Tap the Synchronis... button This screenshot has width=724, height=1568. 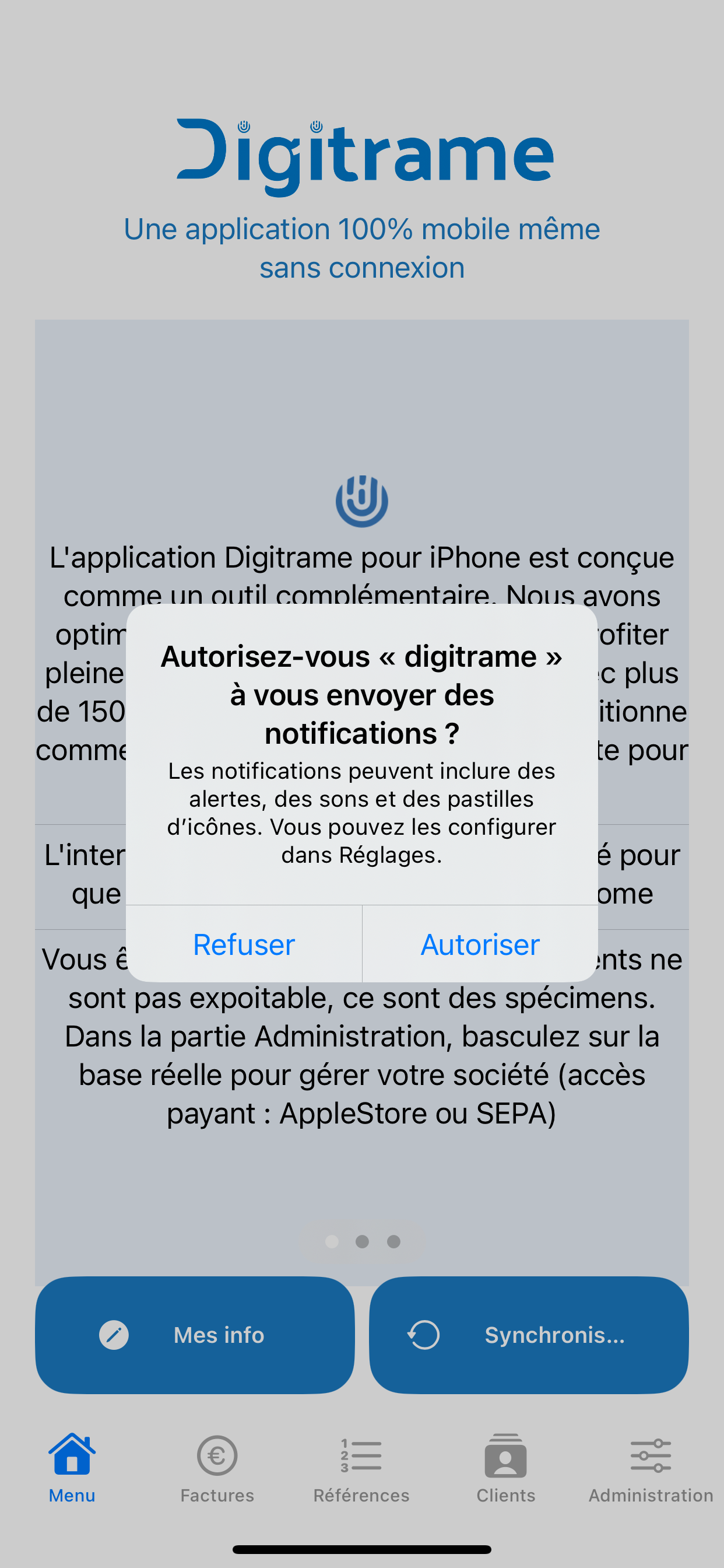(529, 1335)
